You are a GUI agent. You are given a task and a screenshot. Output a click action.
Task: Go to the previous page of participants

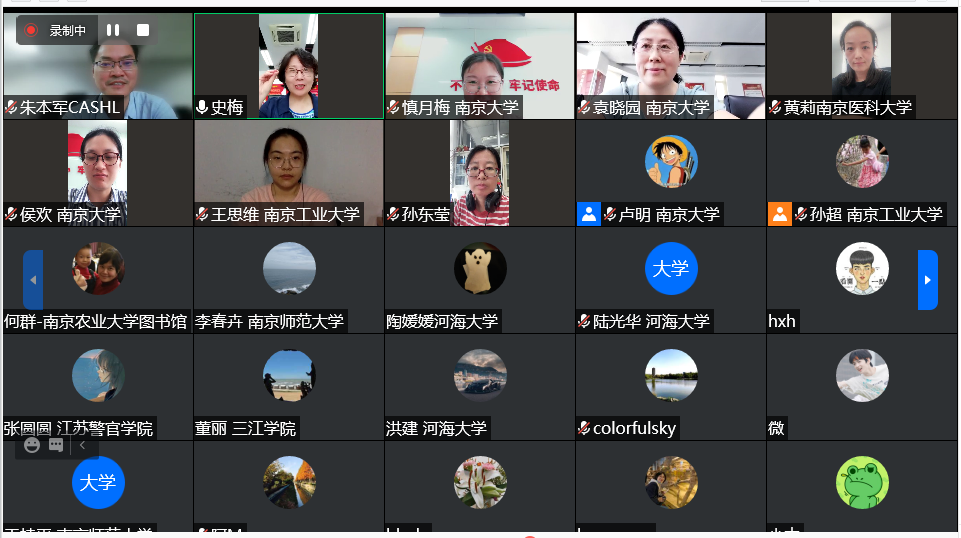pyautogui.click(x=33, y=280)
